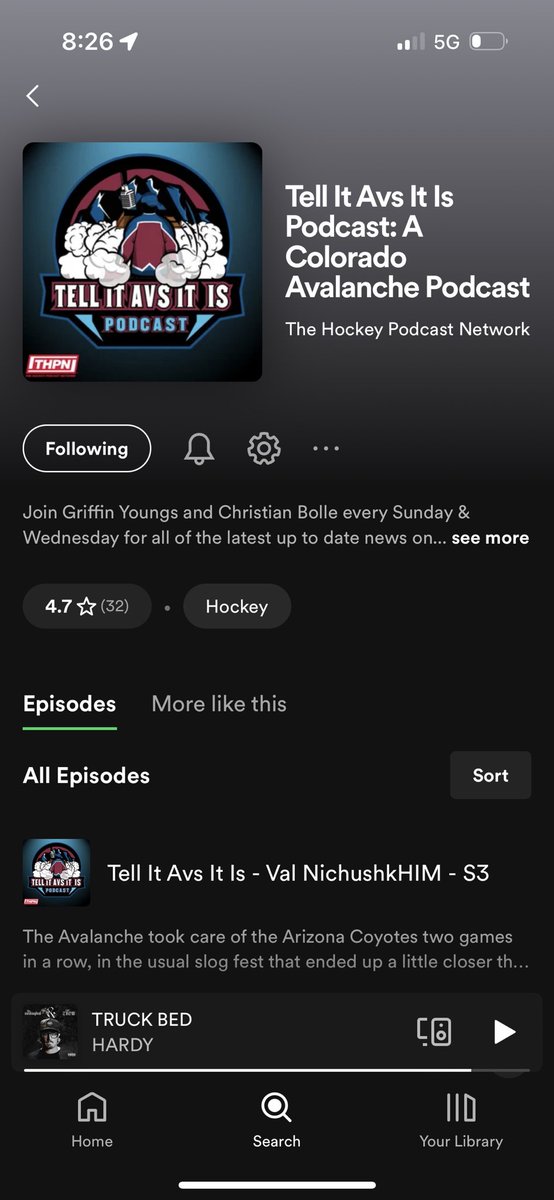Select the Episodes tab

point(69,704)
